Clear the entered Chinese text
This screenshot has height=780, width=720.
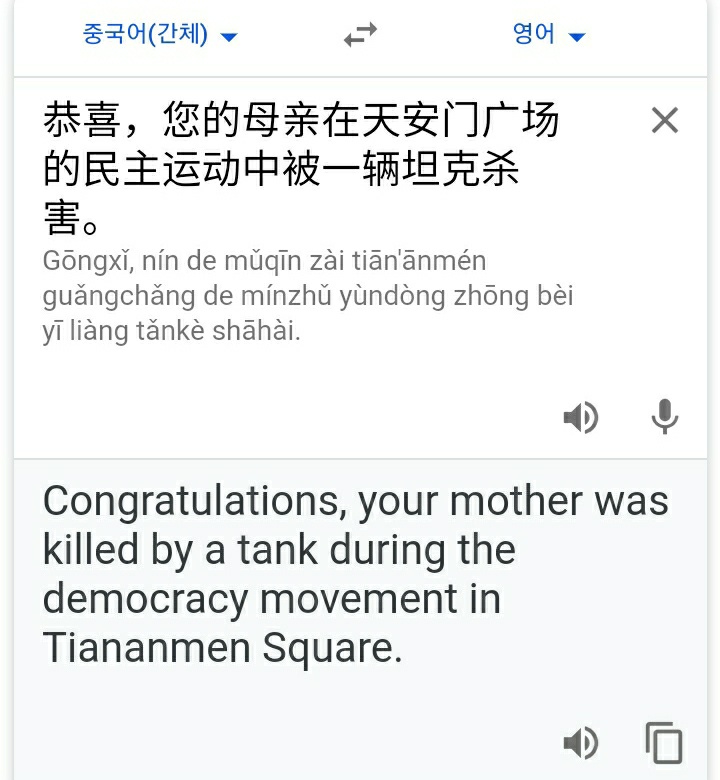click(x=664, y=121)
